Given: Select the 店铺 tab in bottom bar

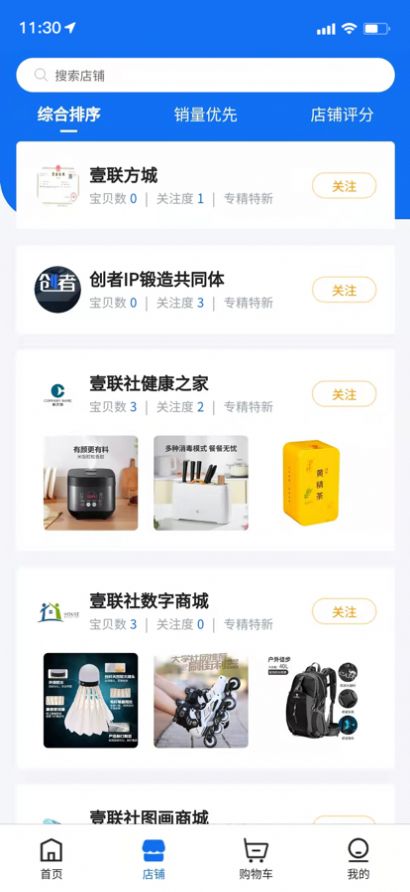Looking at the screenshot, I should 154,858.
